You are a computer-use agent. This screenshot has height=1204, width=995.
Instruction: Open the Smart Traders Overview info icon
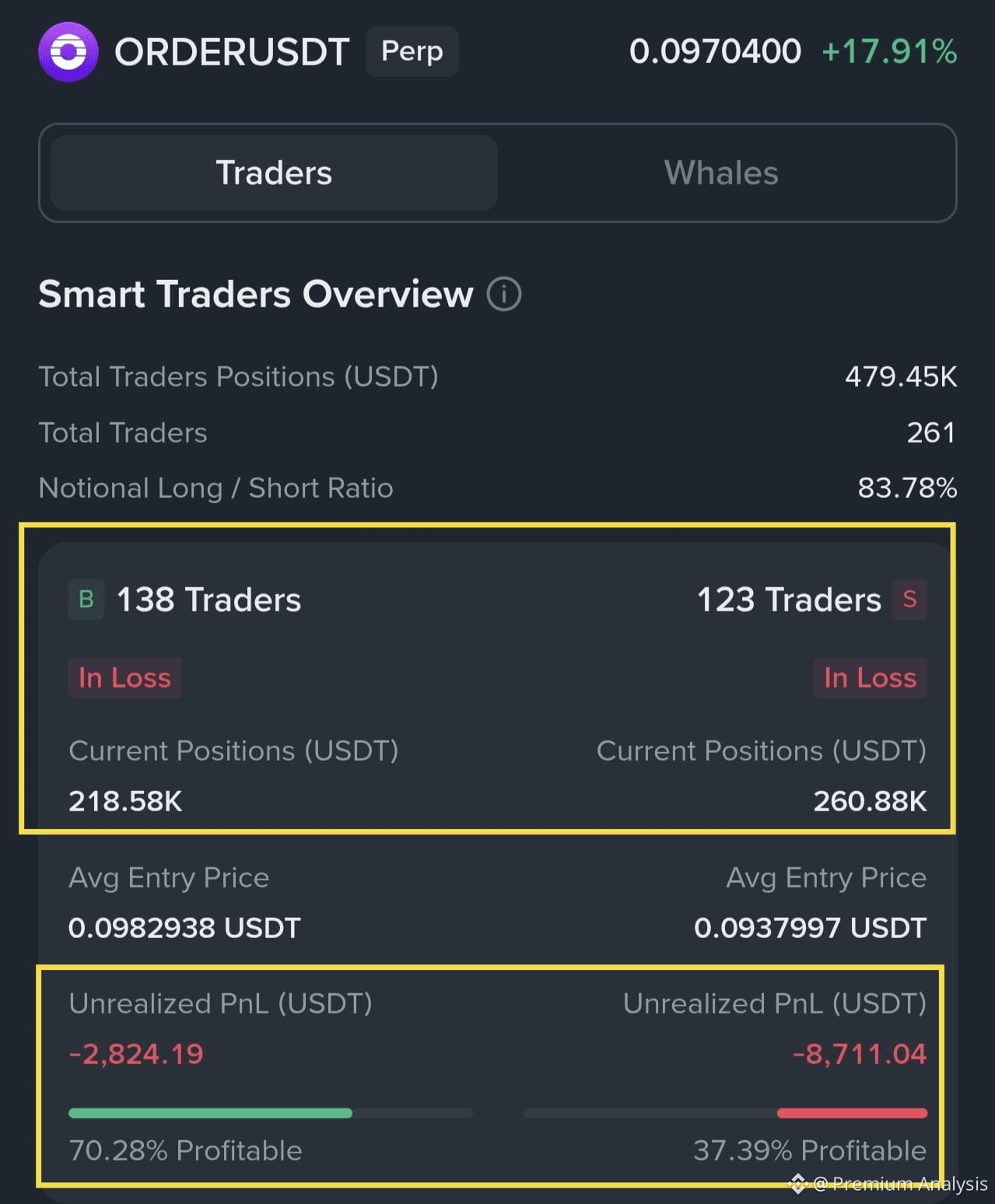505,295
